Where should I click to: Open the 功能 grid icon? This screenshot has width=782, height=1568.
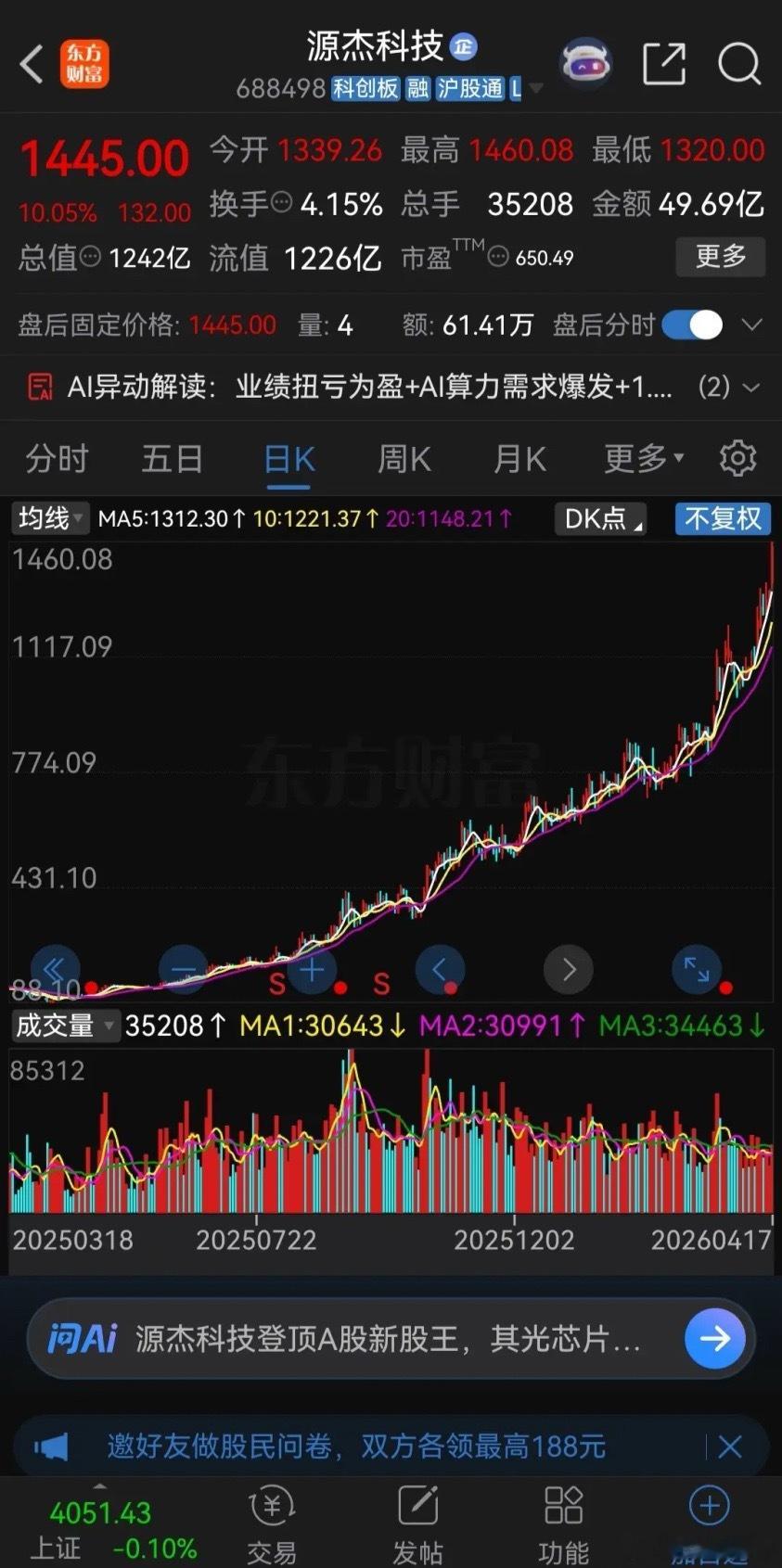coord(563,1521)
